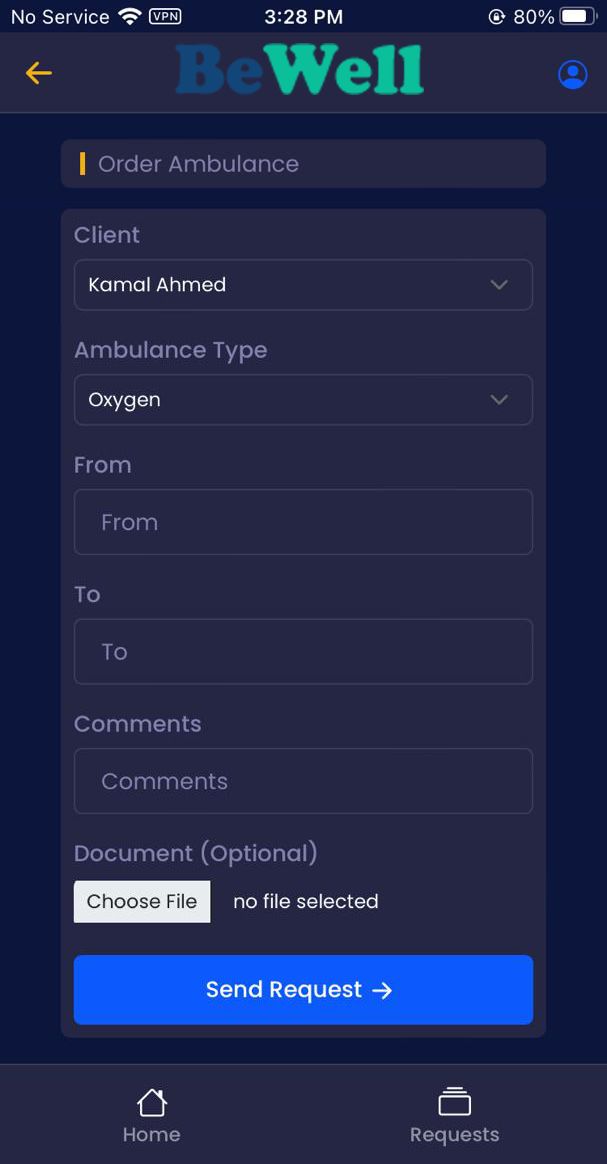Expand the Client dropdown showing Kamal Ahmed
The image size is (607, 1164).
302,285
